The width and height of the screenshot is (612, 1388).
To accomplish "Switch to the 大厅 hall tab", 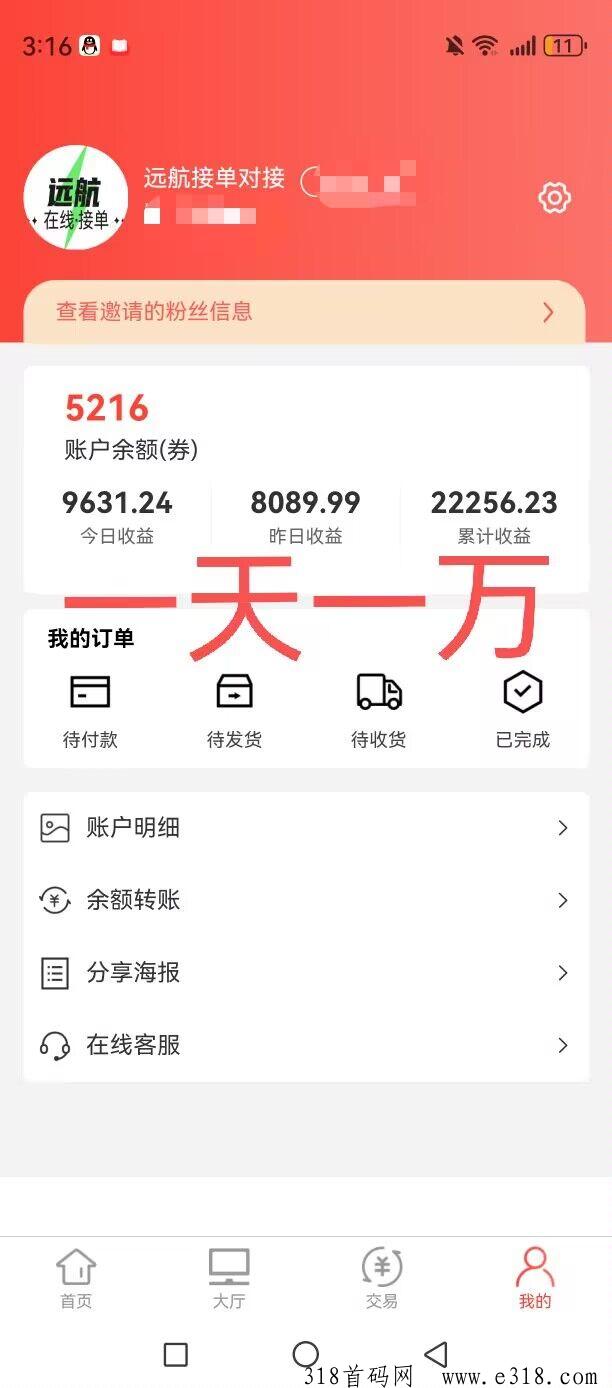I will [229, 1279].
